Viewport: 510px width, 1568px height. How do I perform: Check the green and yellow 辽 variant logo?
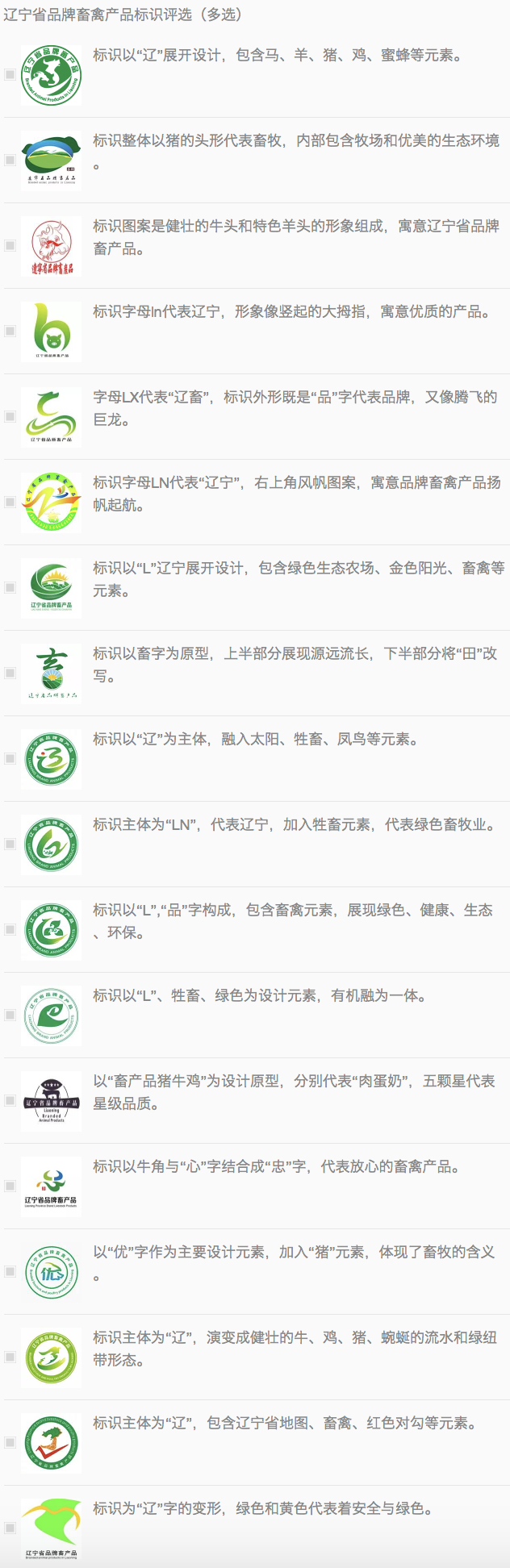(10, 1528)
